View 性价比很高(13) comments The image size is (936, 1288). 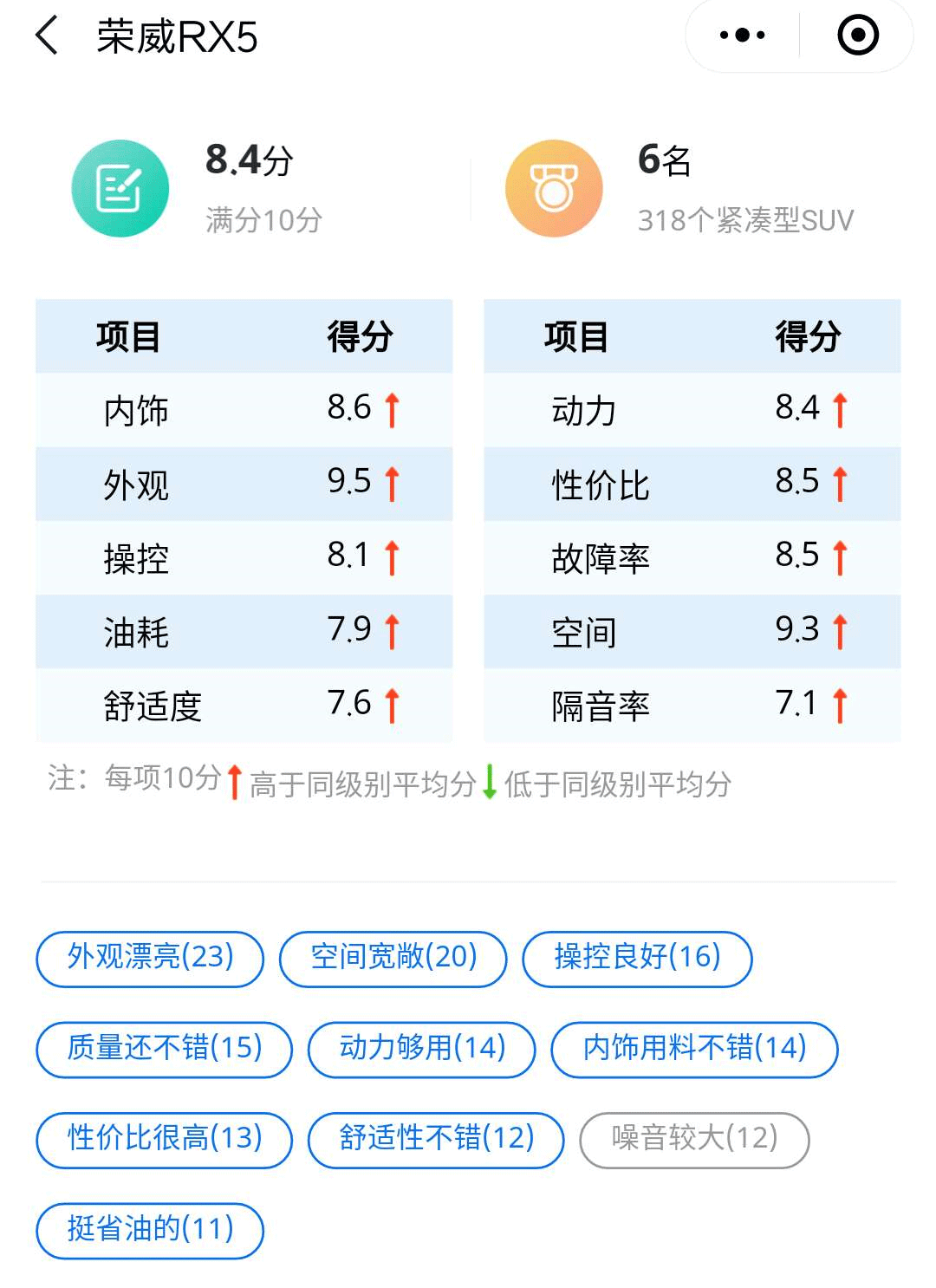(164, 1139)
